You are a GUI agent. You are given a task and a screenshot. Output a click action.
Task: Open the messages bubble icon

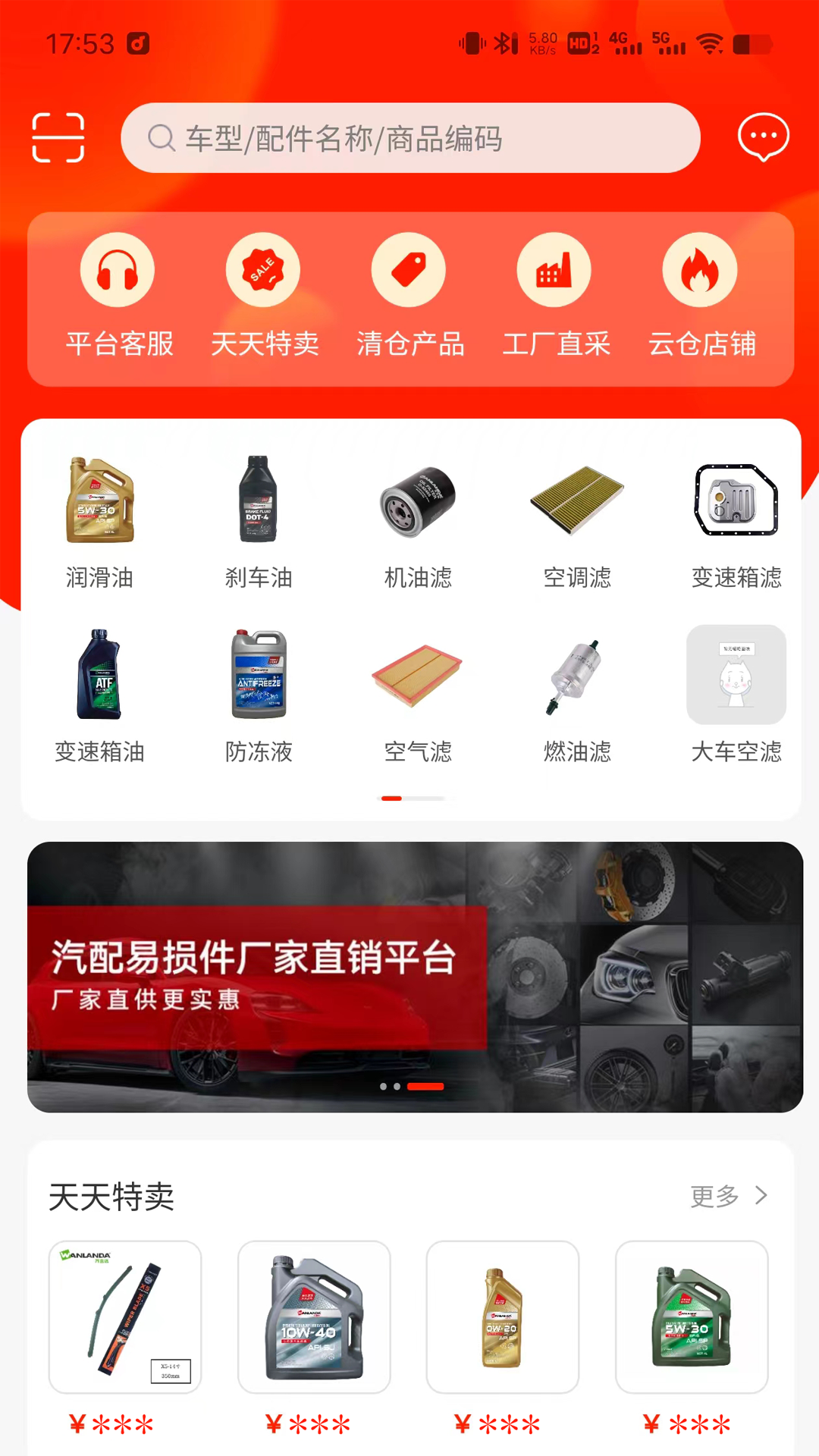pos(761,137)
